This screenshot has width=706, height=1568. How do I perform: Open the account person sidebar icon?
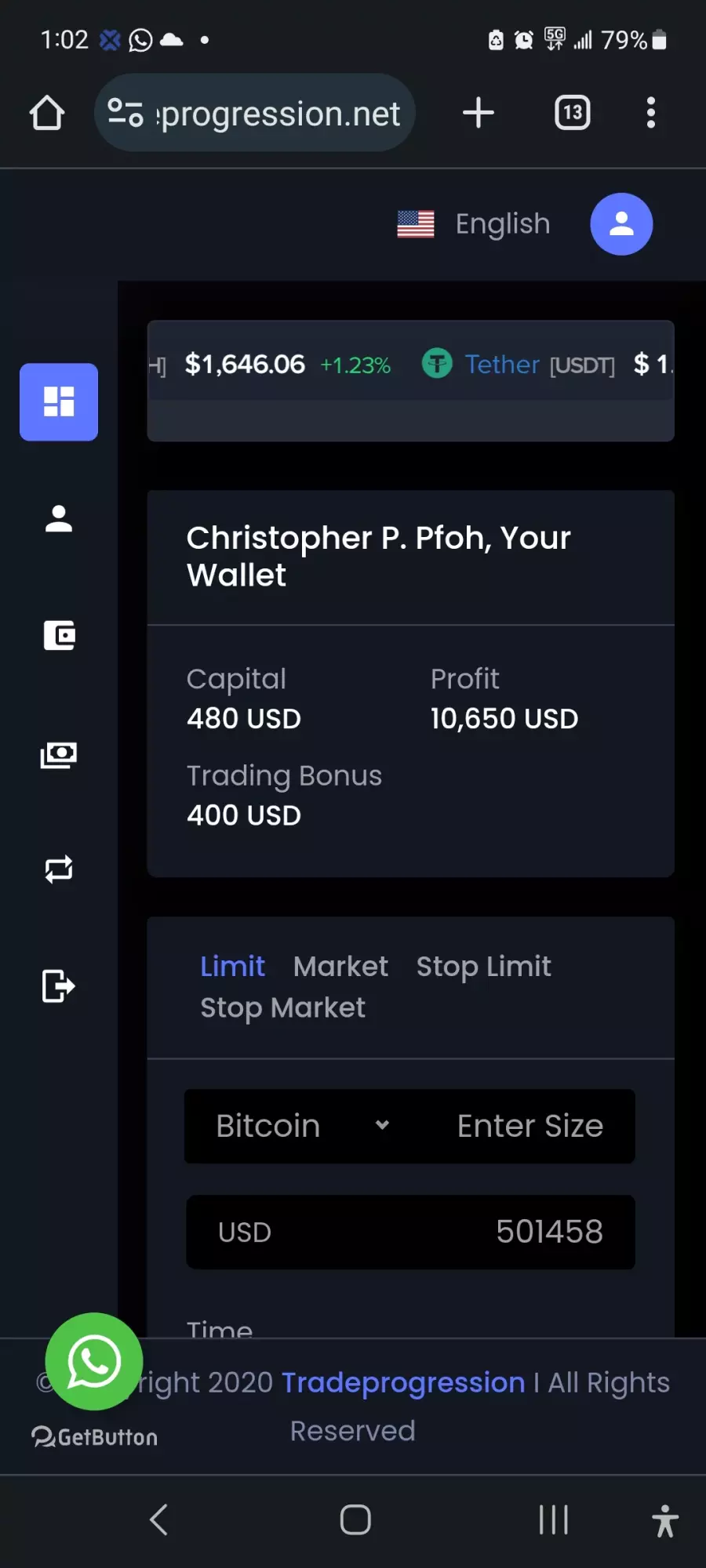[59, 519]
